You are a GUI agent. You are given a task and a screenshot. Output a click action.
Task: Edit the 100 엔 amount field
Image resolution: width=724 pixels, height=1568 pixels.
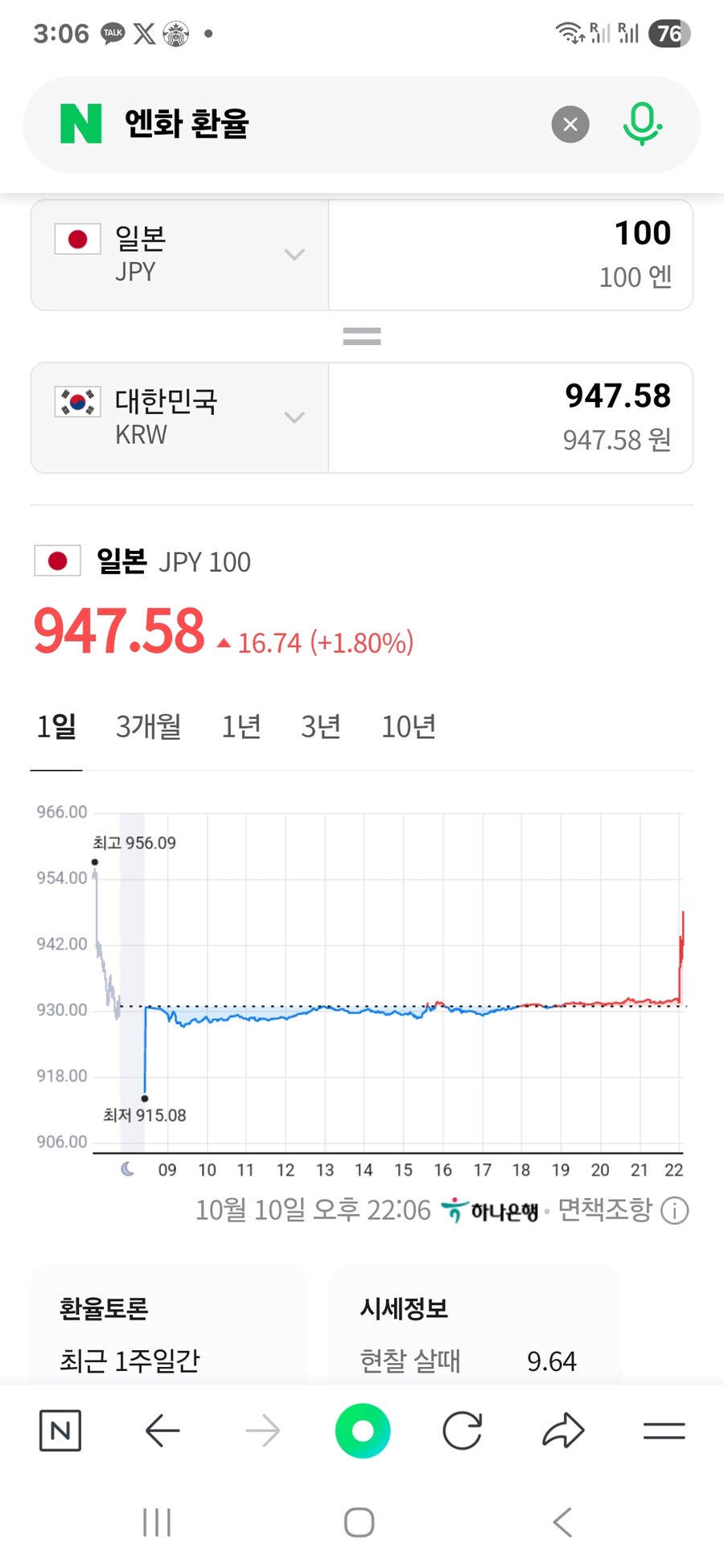click(510, 255)
